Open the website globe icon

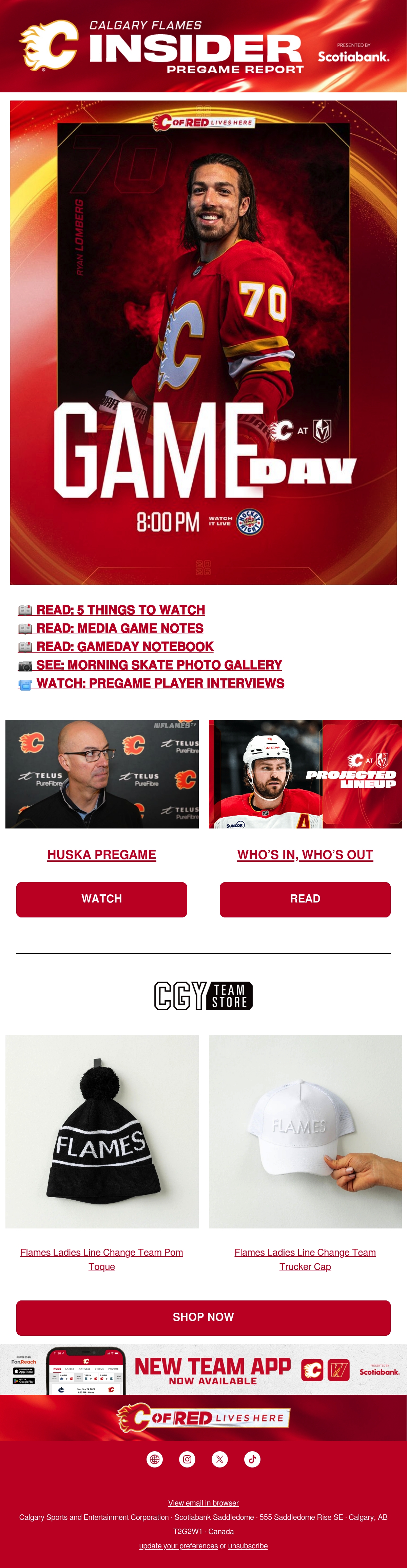(155, 1459)
